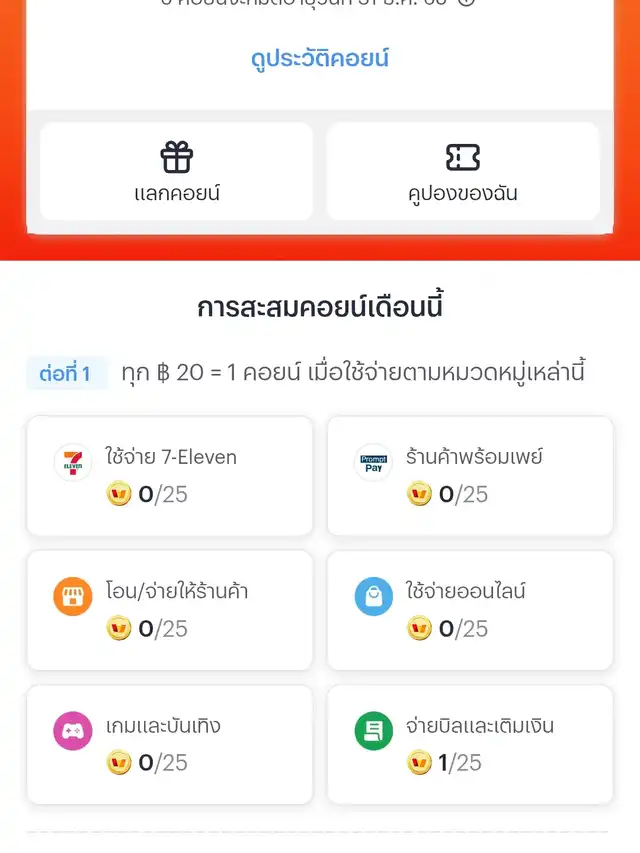Tap the แลกคอยน์ redeem coins button
This screenshot has height=853, width=640.
(176, 171)
